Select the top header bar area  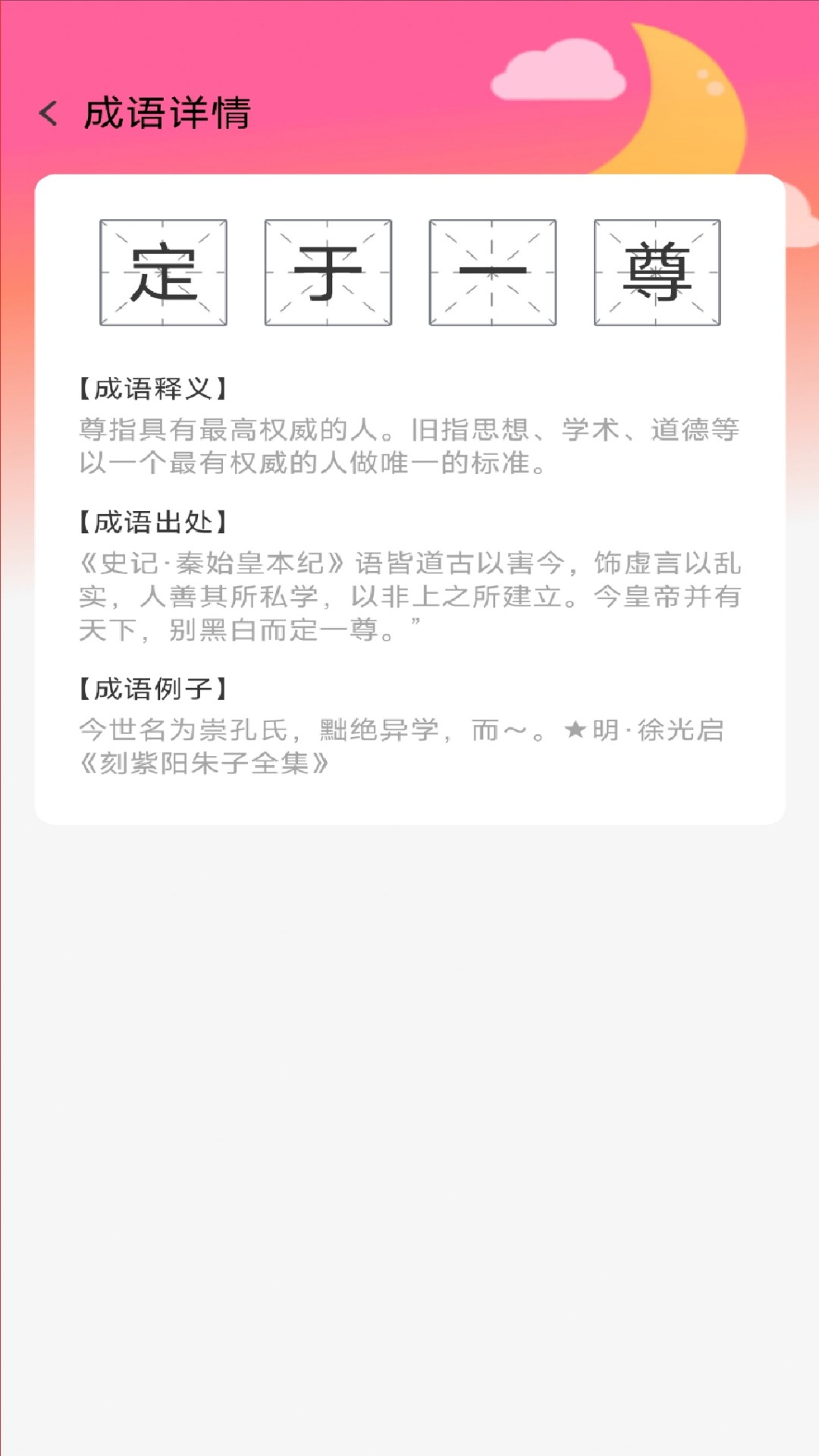tap(409, 112)
